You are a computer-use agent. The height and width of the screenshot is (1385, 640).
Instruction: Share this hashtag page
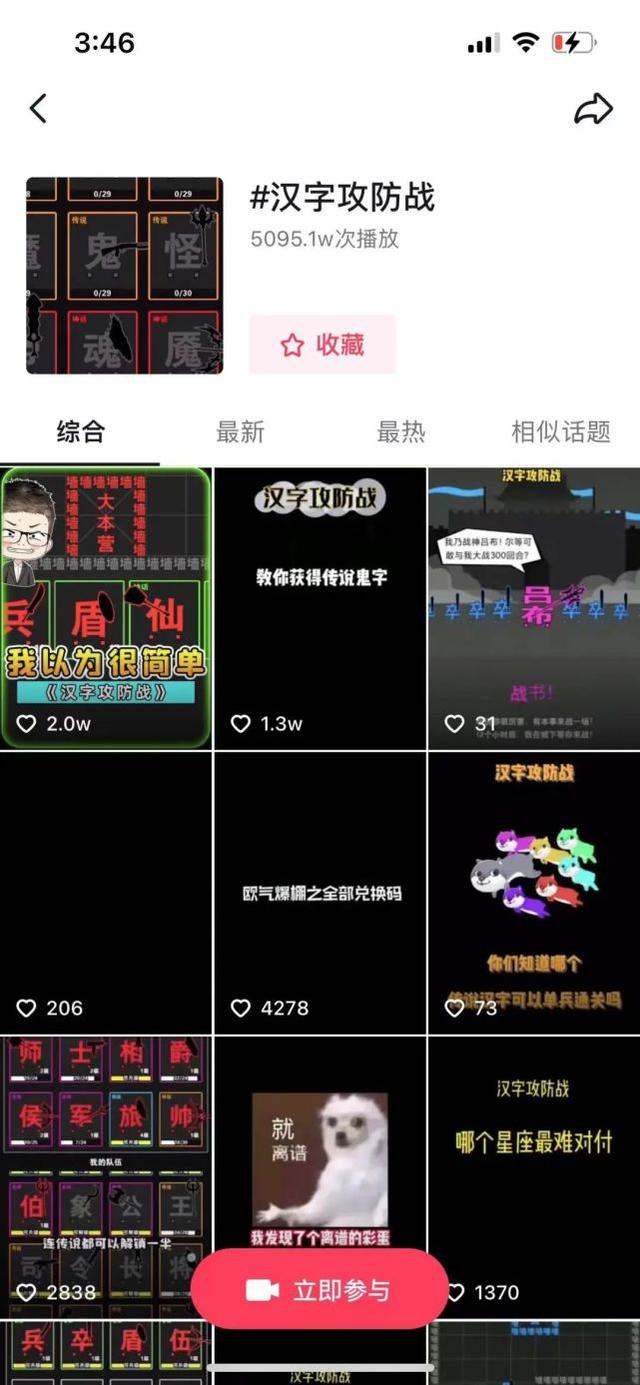592,110
